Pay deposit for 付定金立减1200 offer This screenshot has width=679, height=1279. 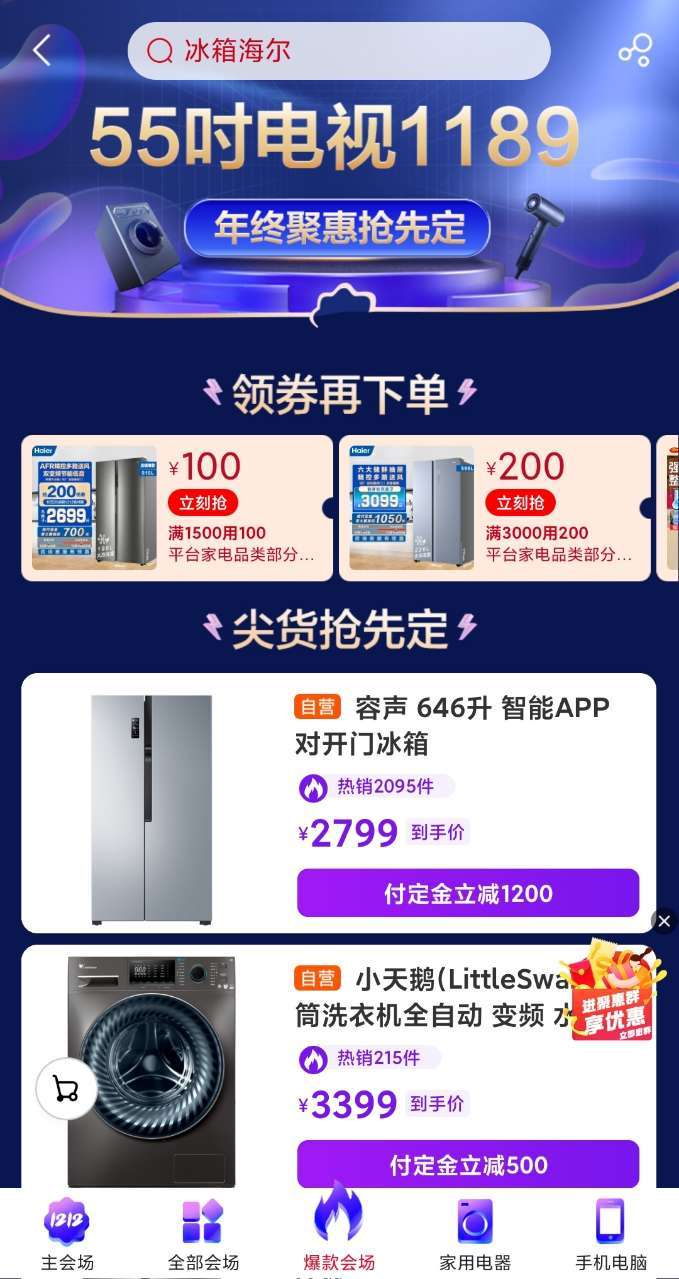click(x=467, y=893)
